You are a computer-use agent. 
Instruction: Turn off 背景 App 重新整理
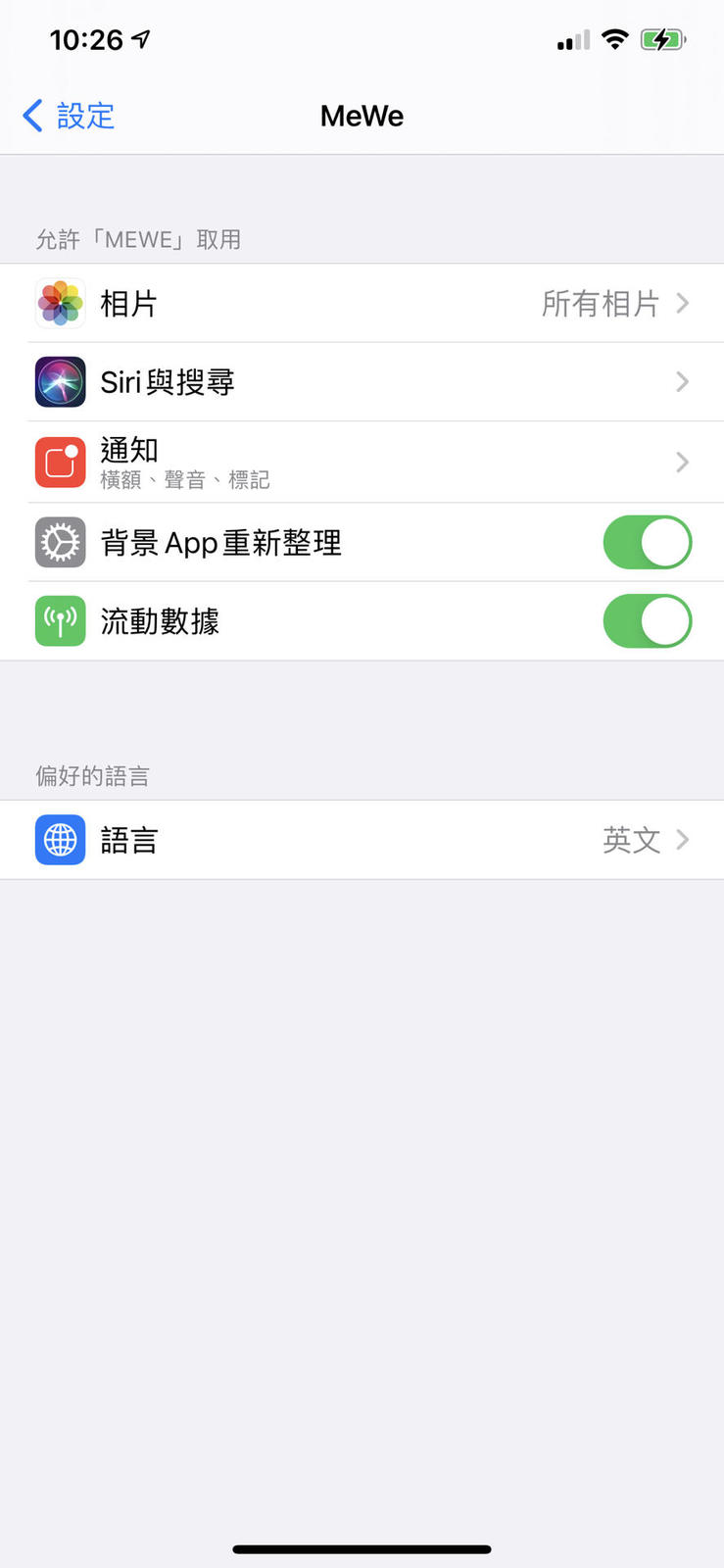[x=648, y=542]
